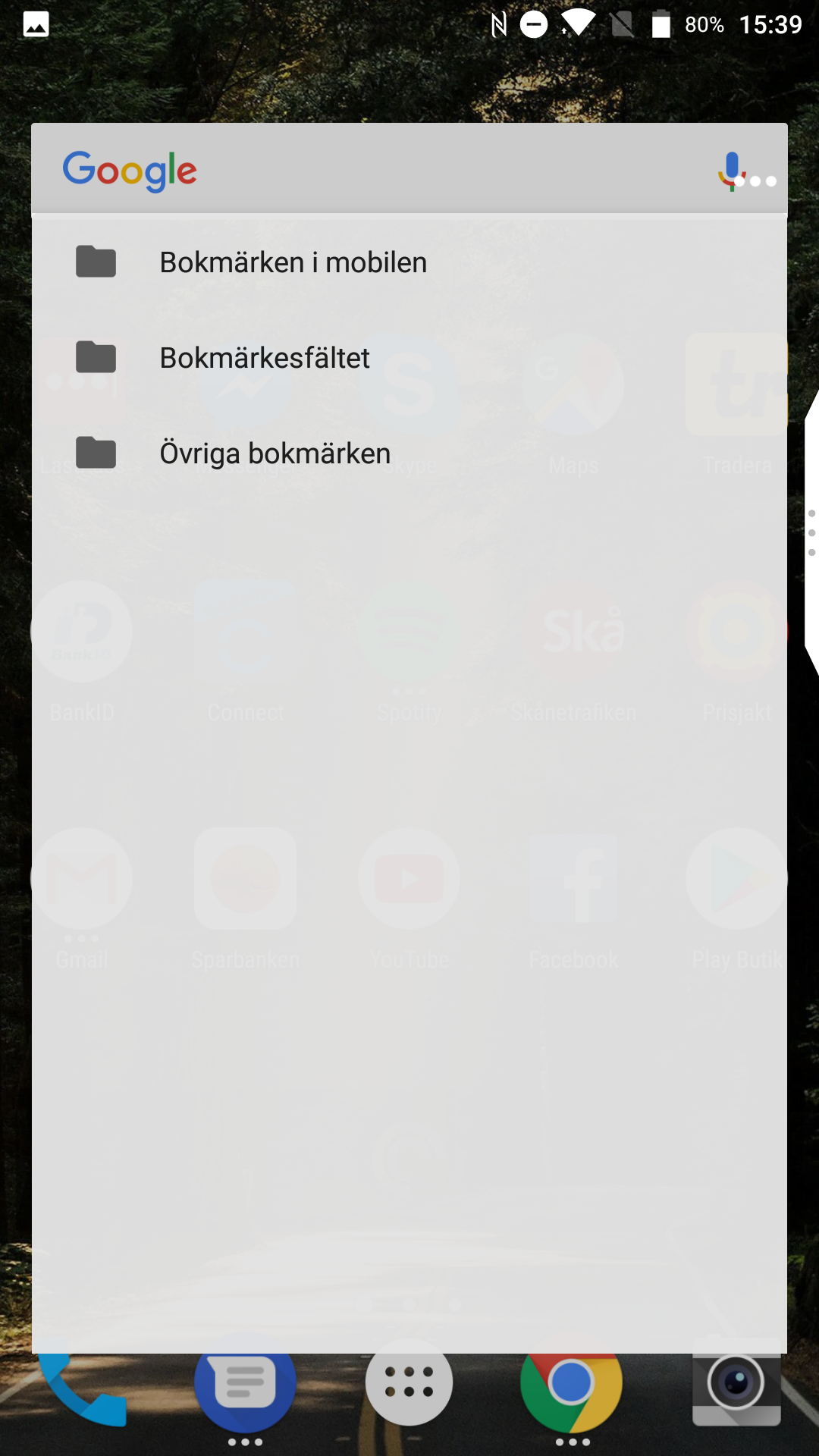Select the Övriga bokmärken folder
819x1456 pixels.
(275, 453)
